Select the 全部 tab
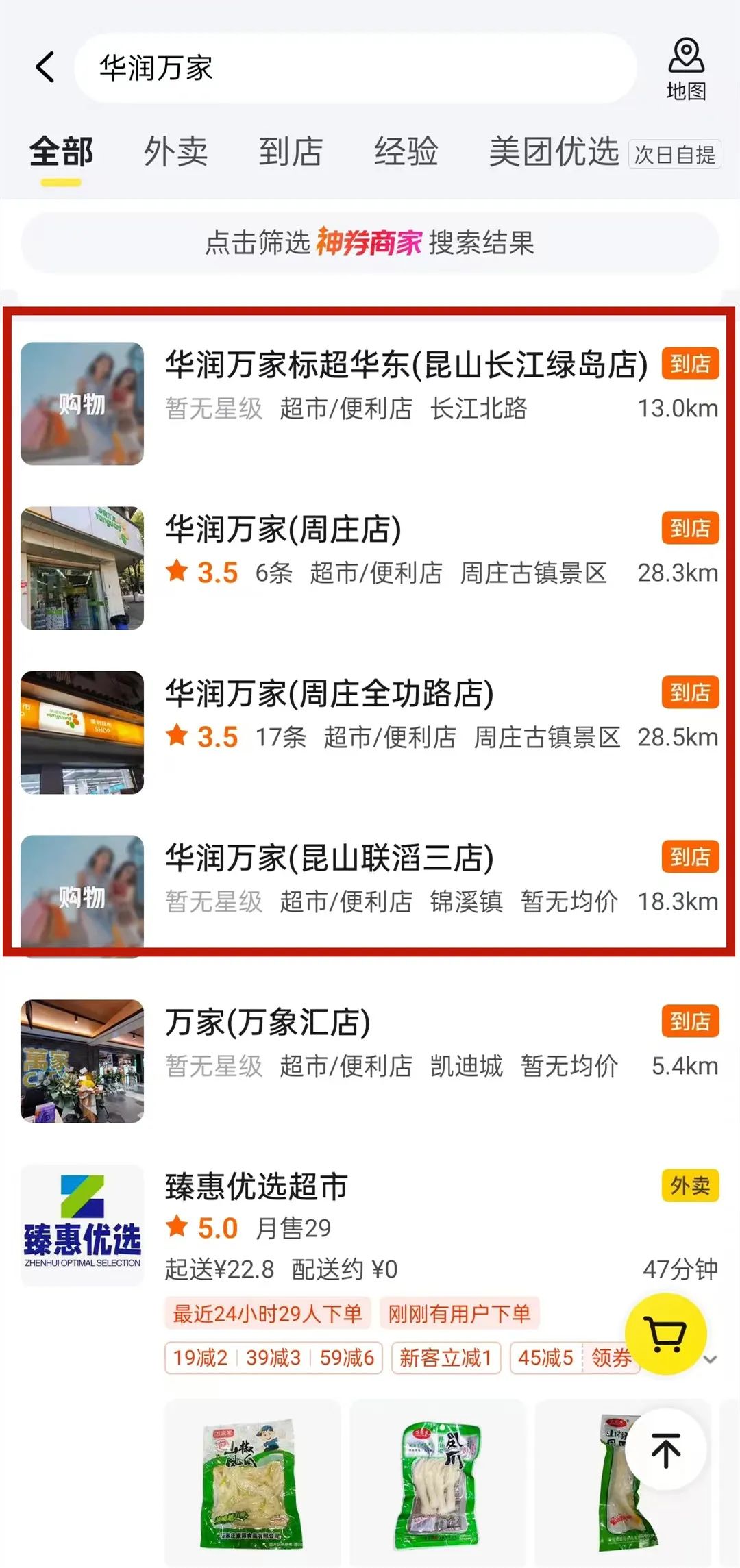 coord(61,152)
